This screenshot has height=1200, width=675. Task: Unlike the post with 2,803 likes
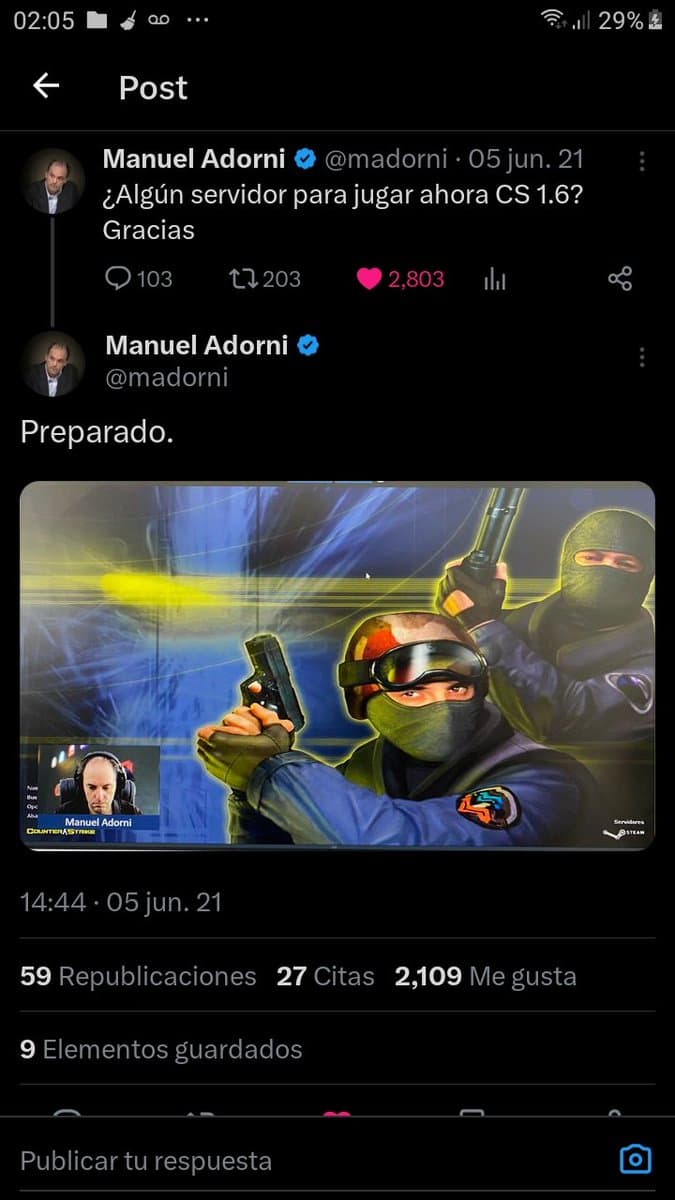(x=400, y=279)
